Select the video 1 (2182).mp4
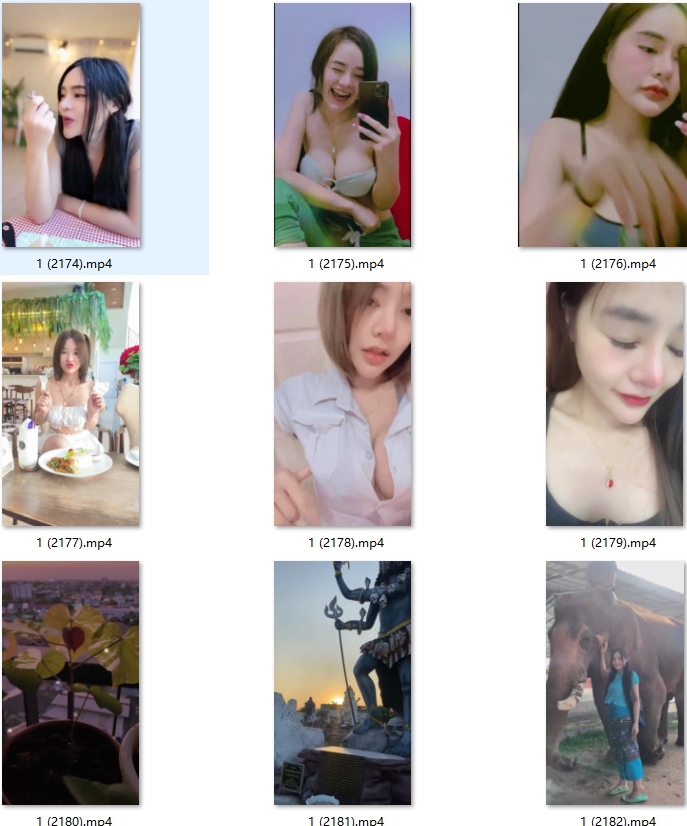 616,683
